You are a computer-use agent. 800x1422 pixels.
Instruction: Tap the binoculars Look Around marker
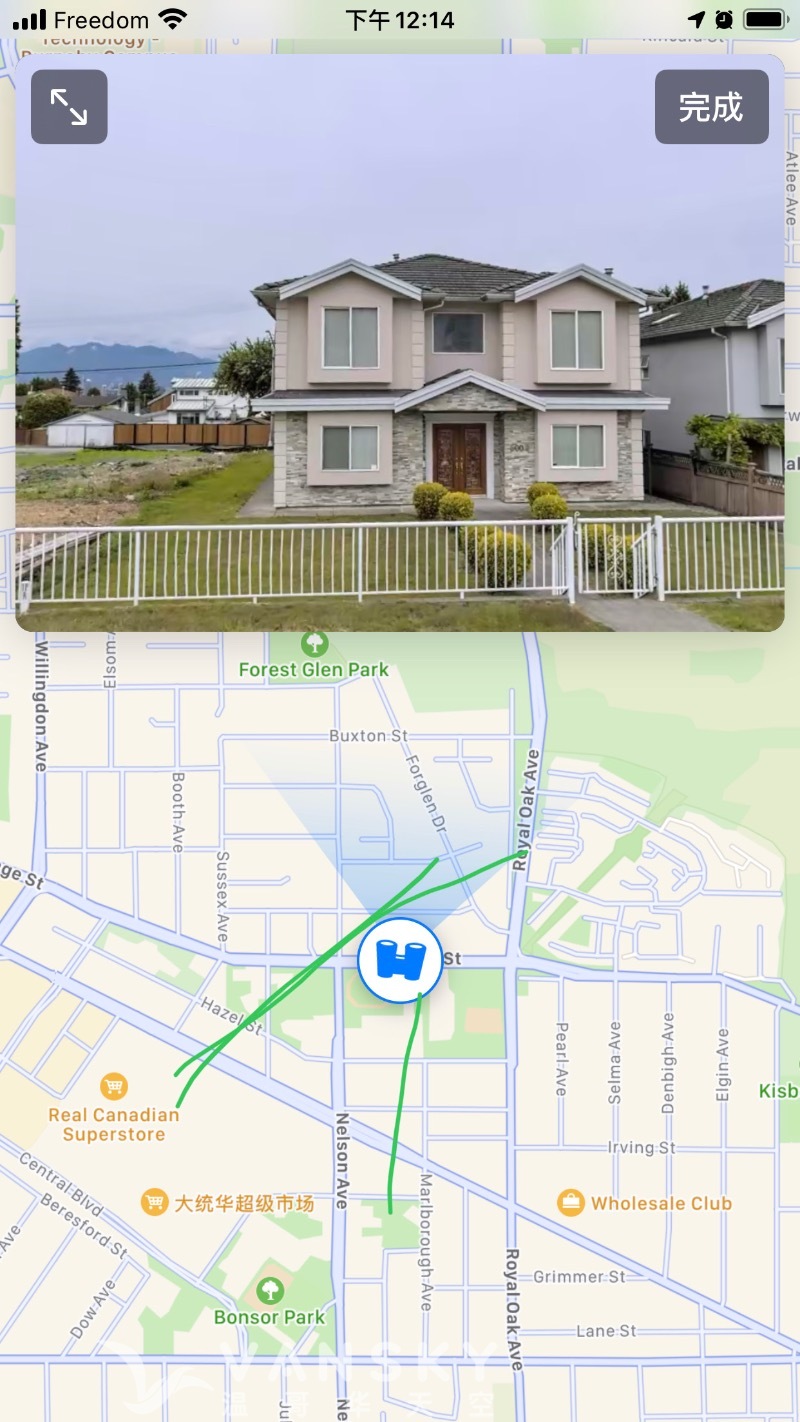pyautogui.click(x=400, y=960)
